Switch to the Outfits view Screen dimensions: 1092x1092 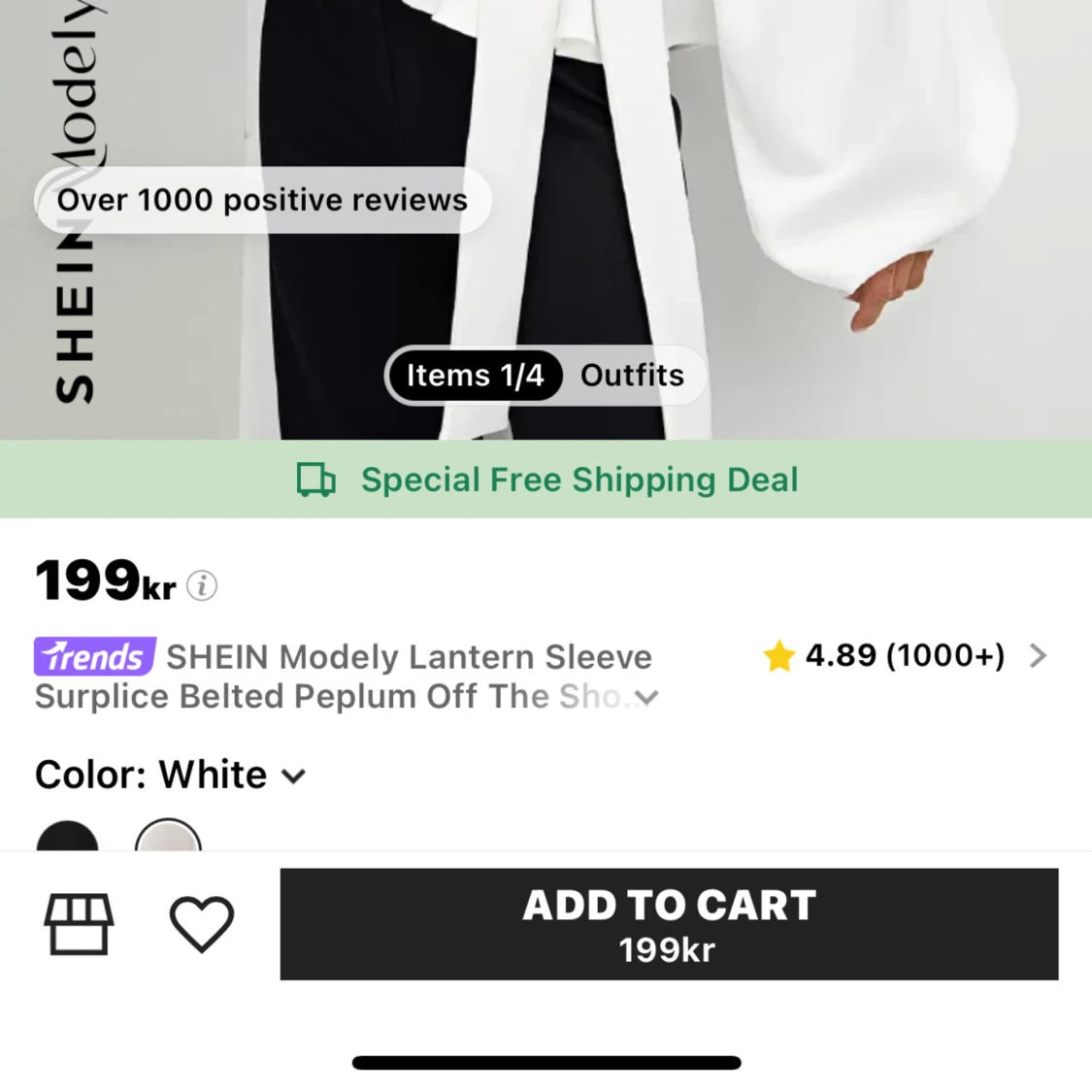[x=632, y=376]
